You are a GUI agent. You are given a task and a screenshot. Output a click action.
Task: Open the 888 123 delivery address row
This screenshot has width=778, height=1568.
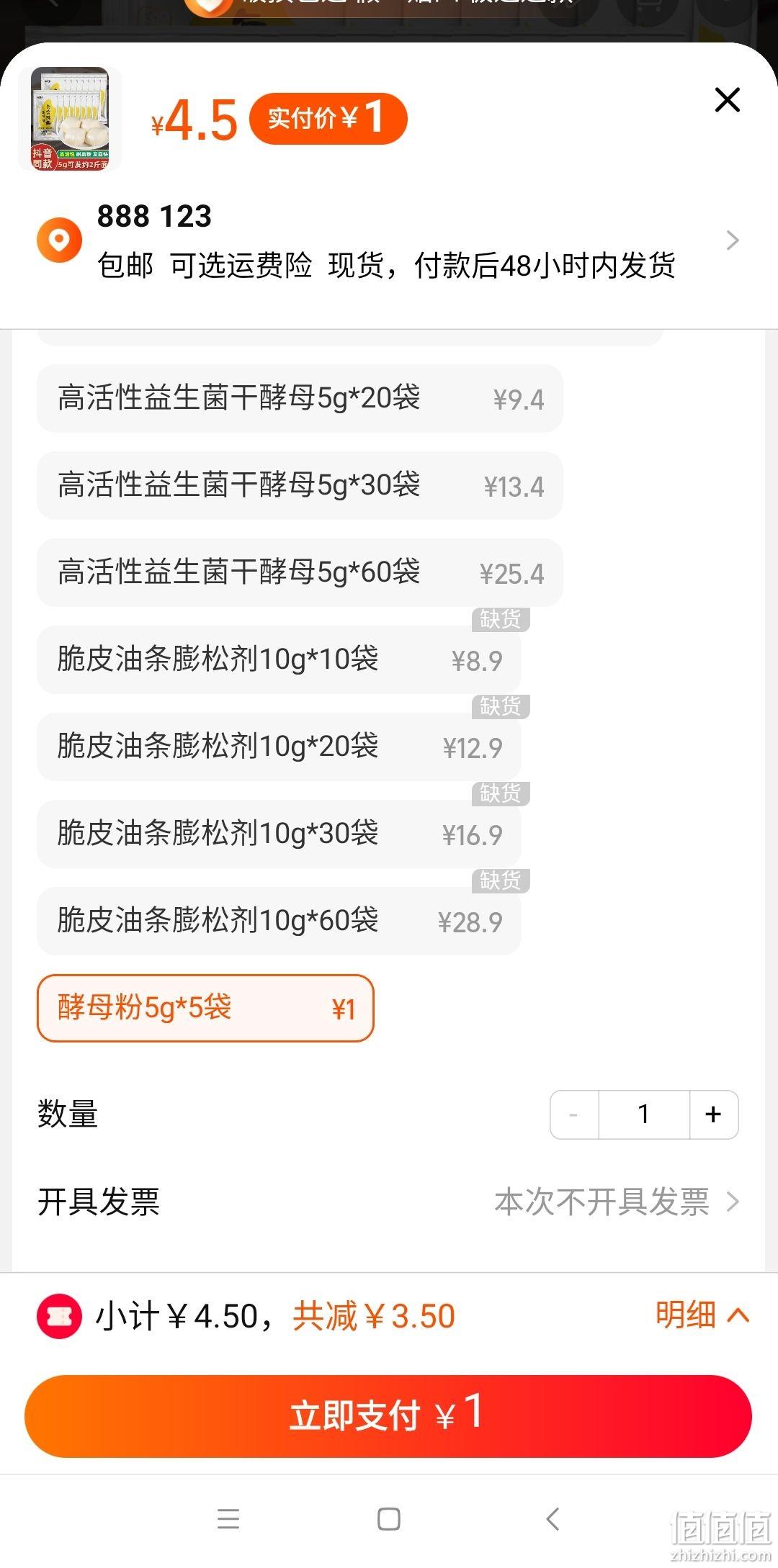tap(389, 240)
